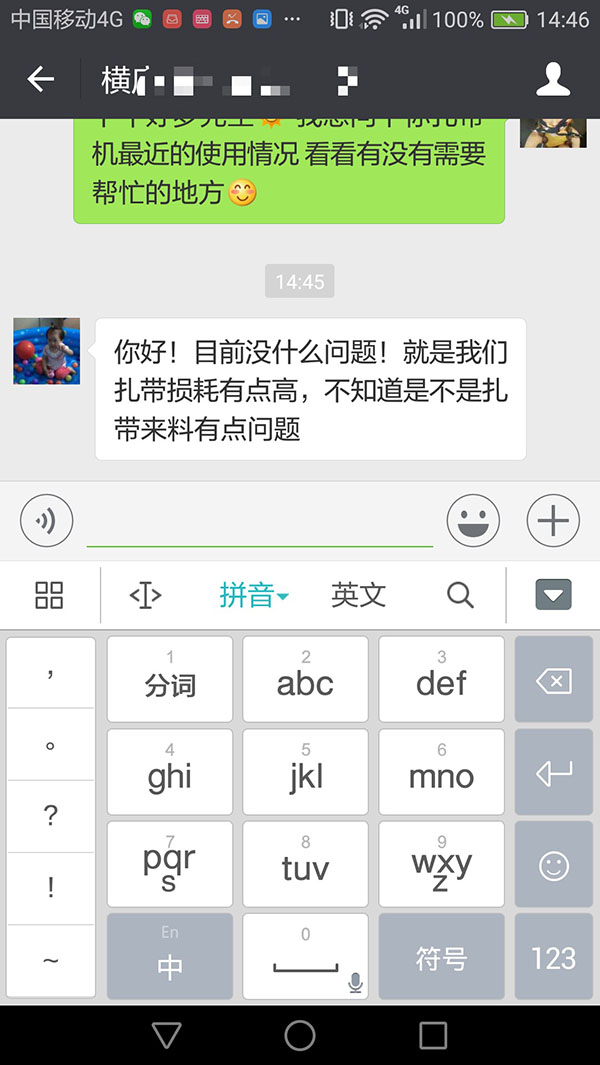The image size is (600, 1065).
Task: Open the sender's avatar with the ball pit
Action: pos(47,351)
